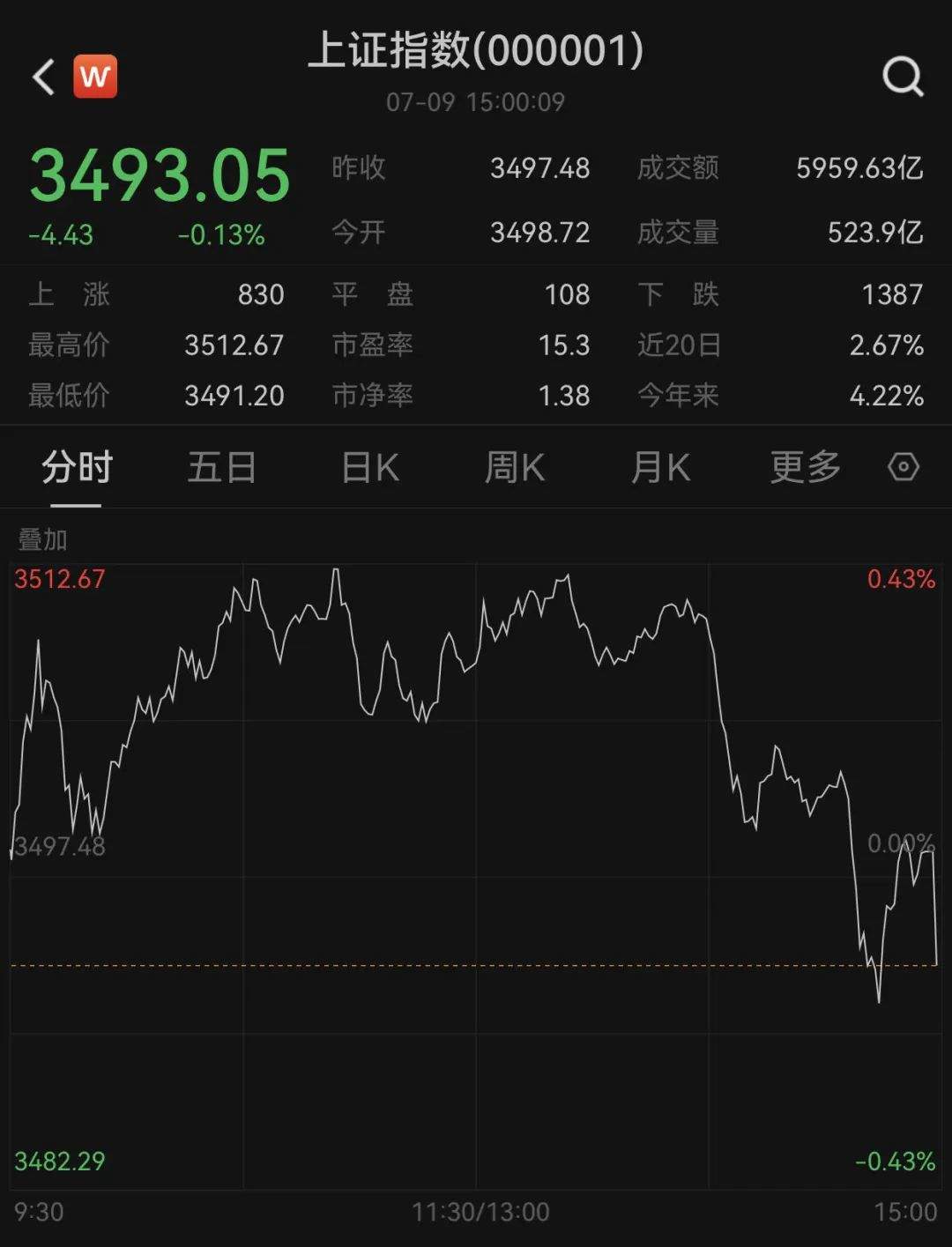952x1247 pixels.
Task: Click the Wind app logo icon
Action: tap(95, 75)
